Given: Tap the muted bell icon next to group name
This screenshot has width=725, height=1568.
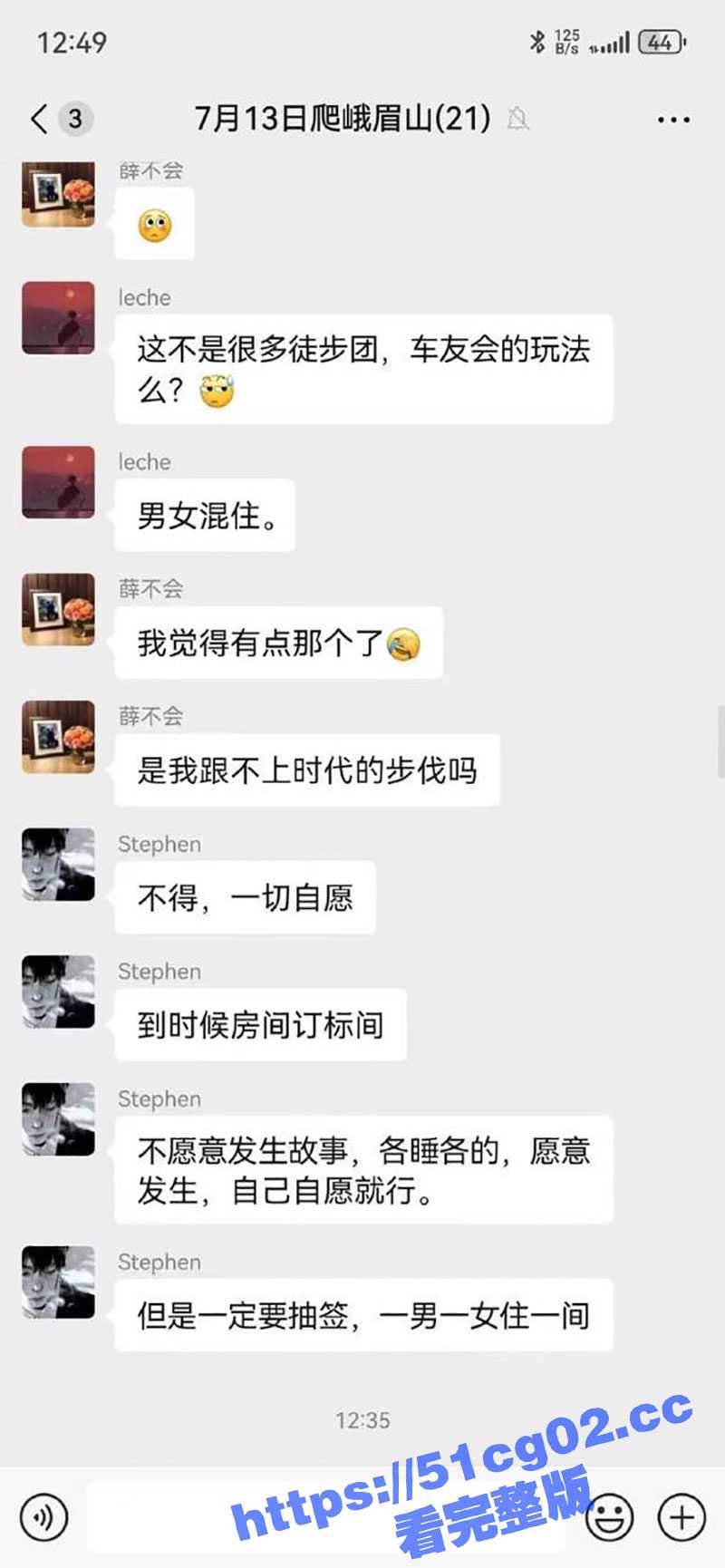Looking at the screenshot, I should (517, 119).
